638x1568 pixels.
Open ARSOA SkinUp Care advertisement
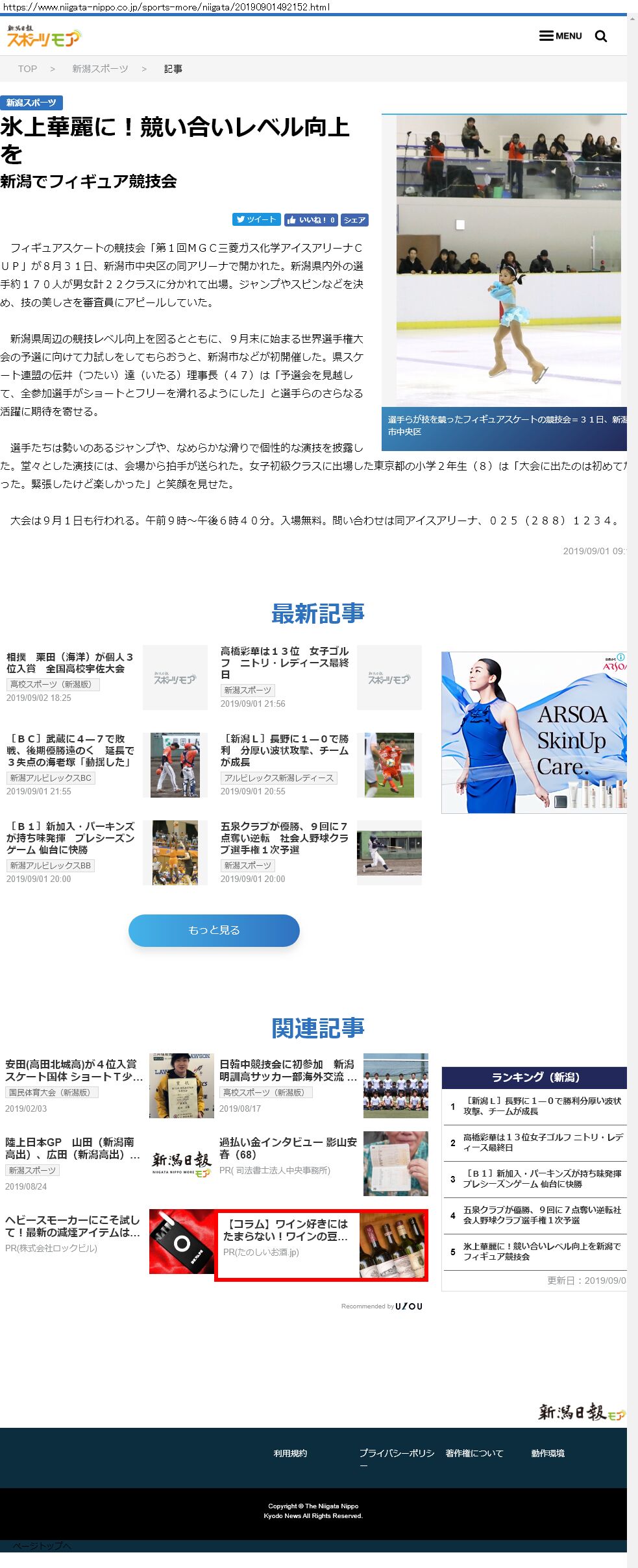point(534,733)
